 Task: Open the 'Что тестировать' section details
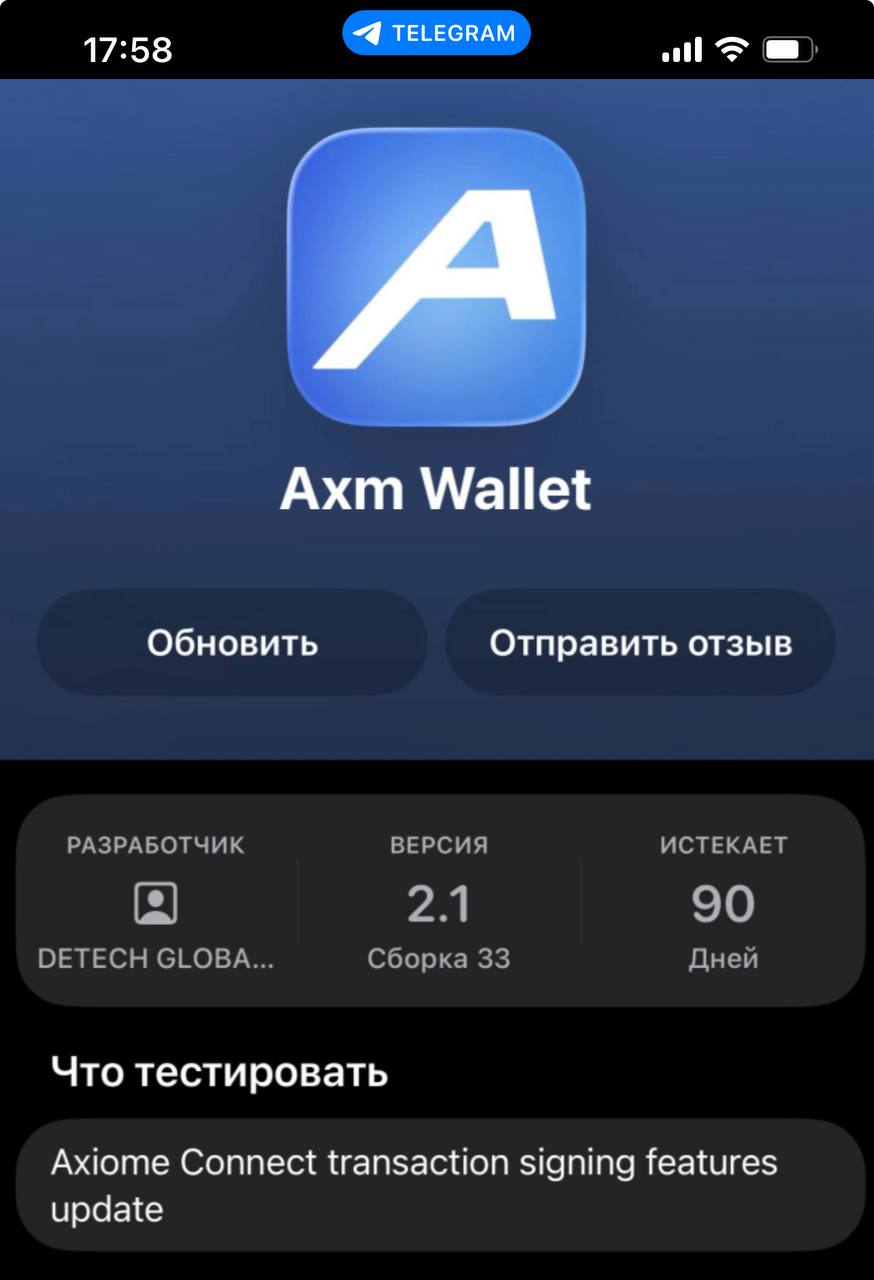click(220, 1072)
